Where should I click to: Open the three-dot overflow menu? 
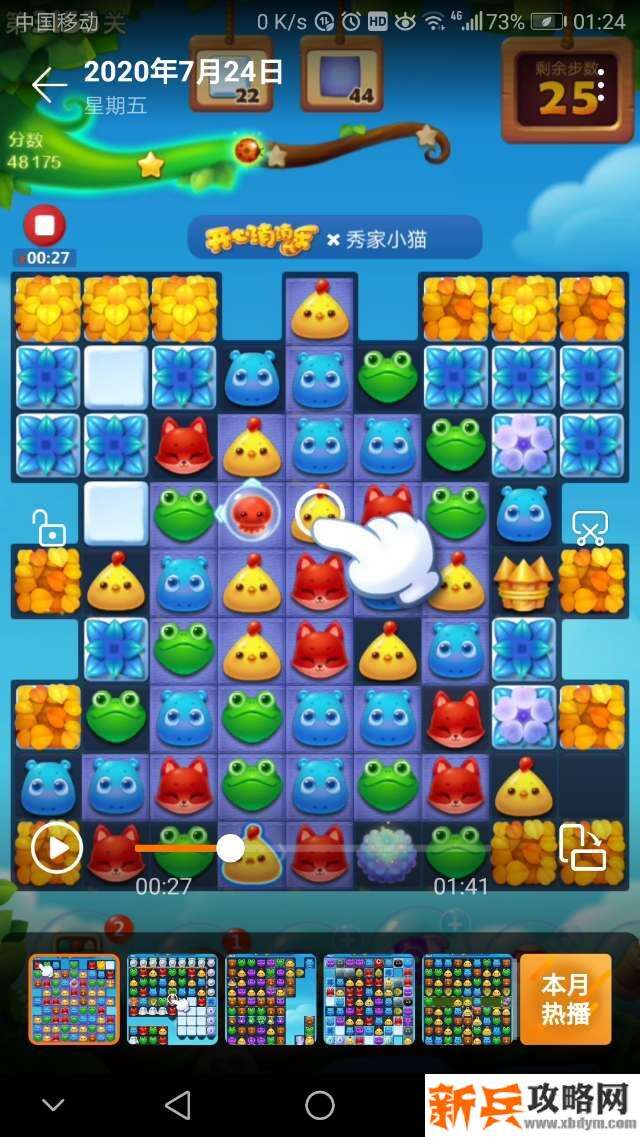[601, 87]
